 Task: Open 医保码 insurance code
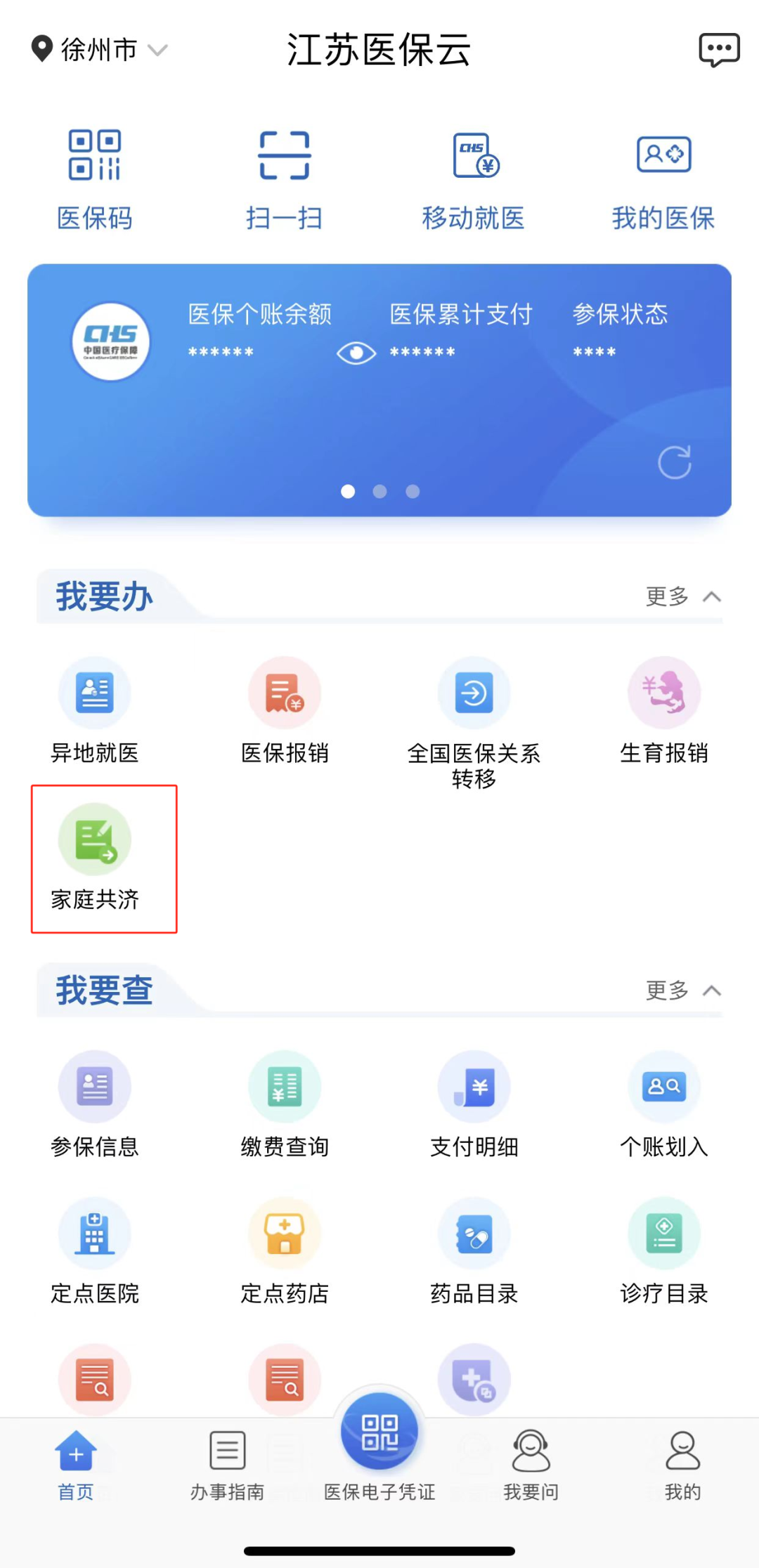pyautogui.click(x=95, y=180)
